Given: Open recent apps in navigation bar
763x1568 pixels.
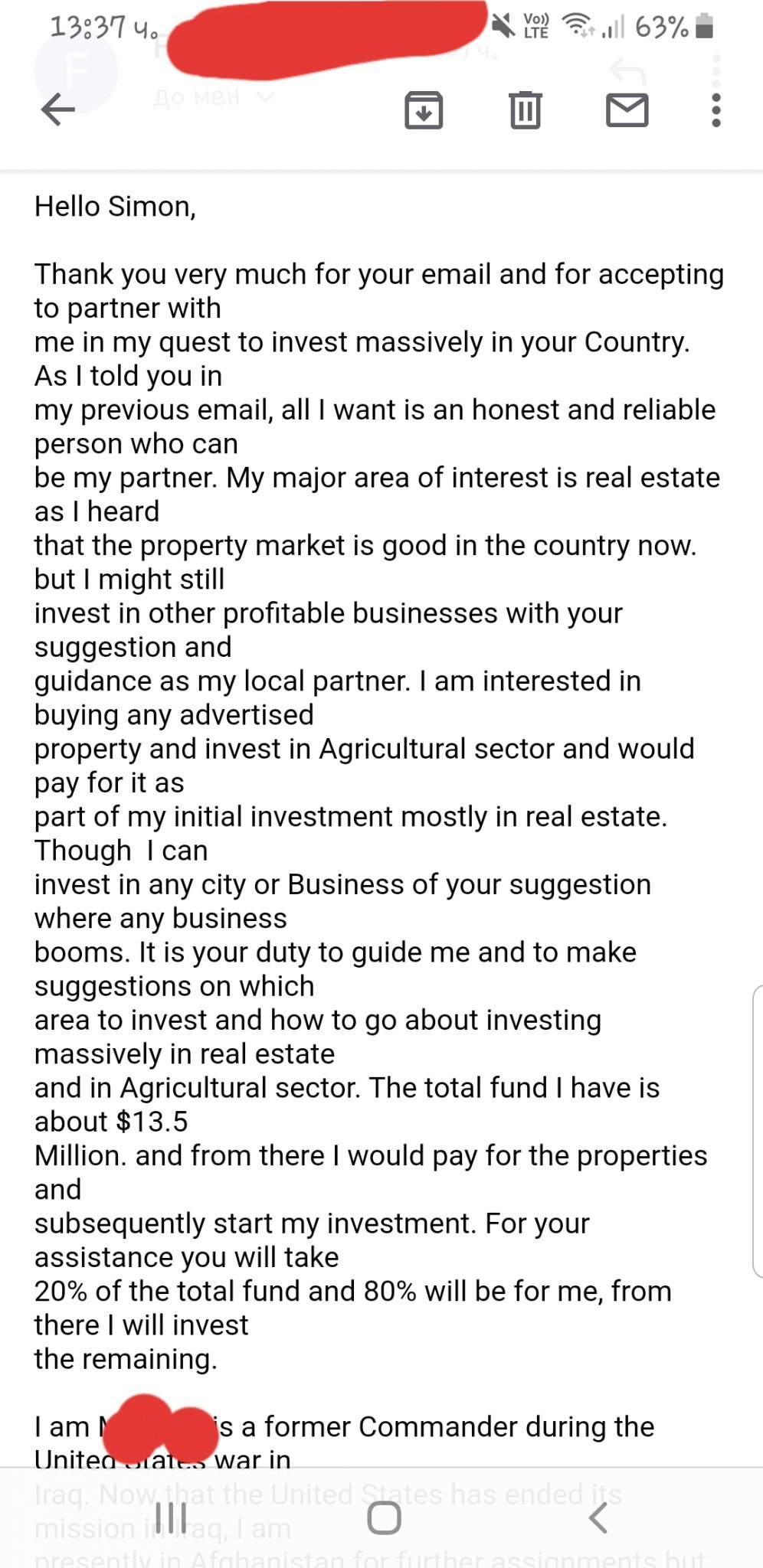Looking at the screenshot, I should (x=171, y=1517).
